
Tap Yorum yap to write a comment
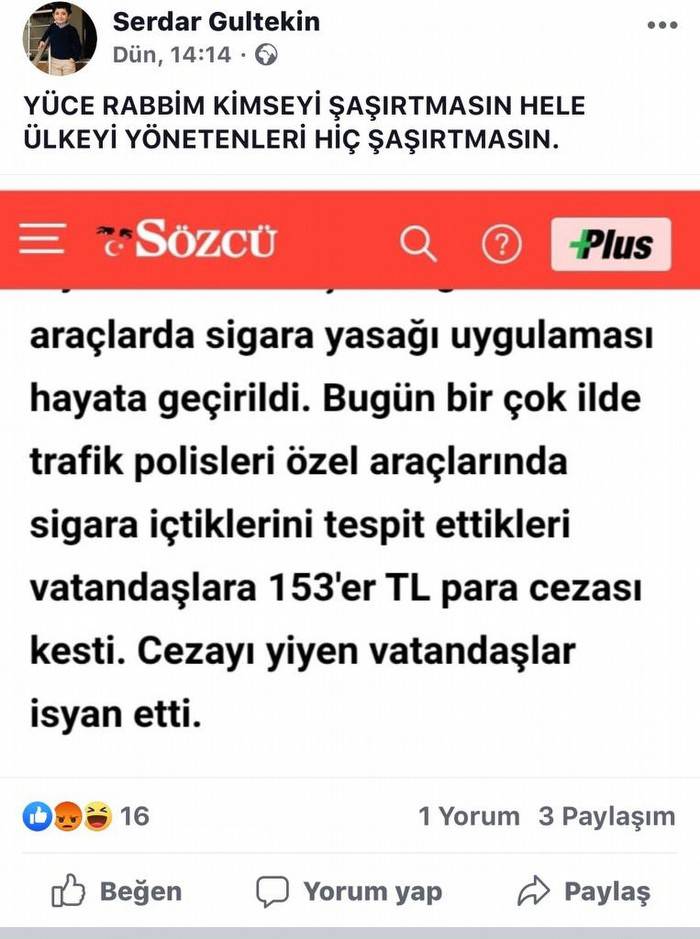pyautogui.click(x=349, y=891)
